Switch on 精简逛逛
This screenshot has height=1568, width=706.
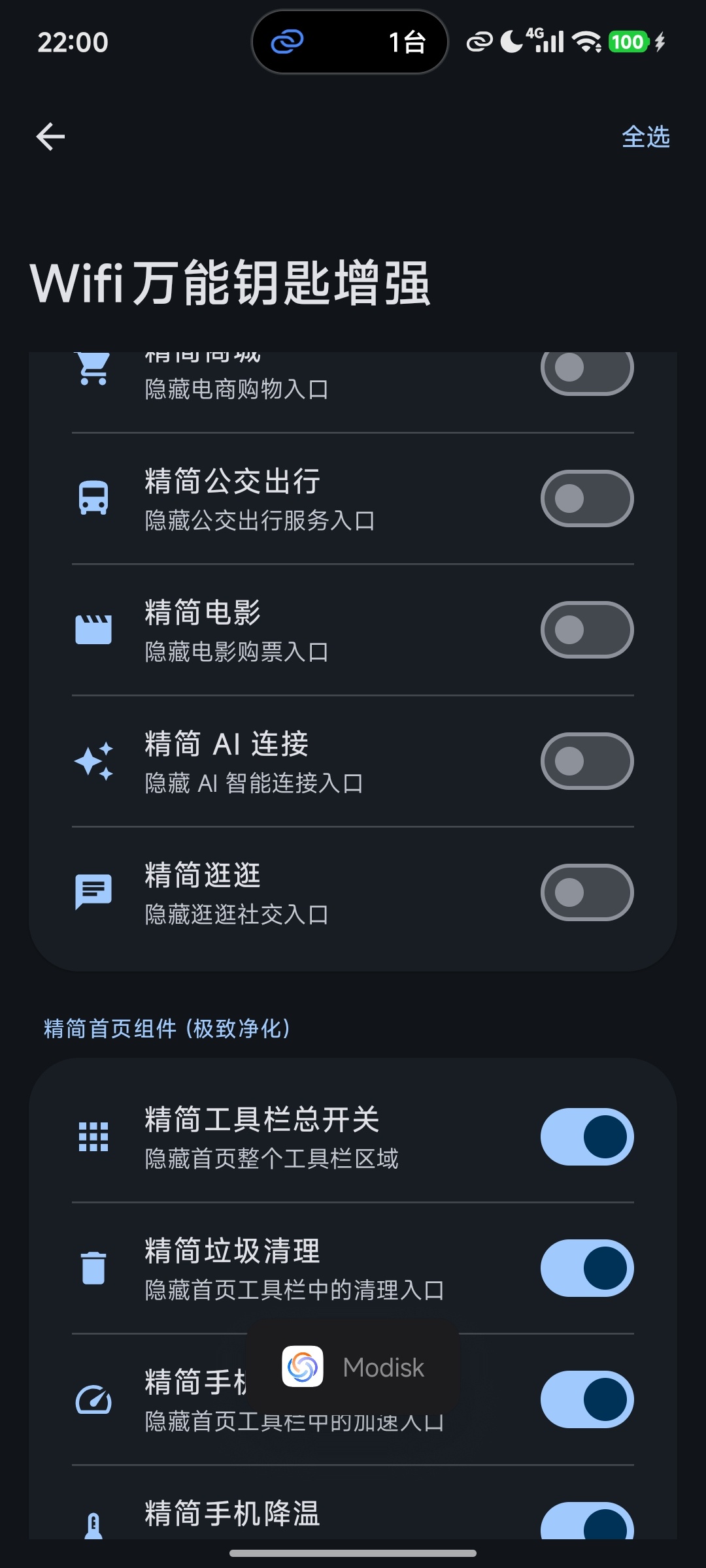point(587,892)
